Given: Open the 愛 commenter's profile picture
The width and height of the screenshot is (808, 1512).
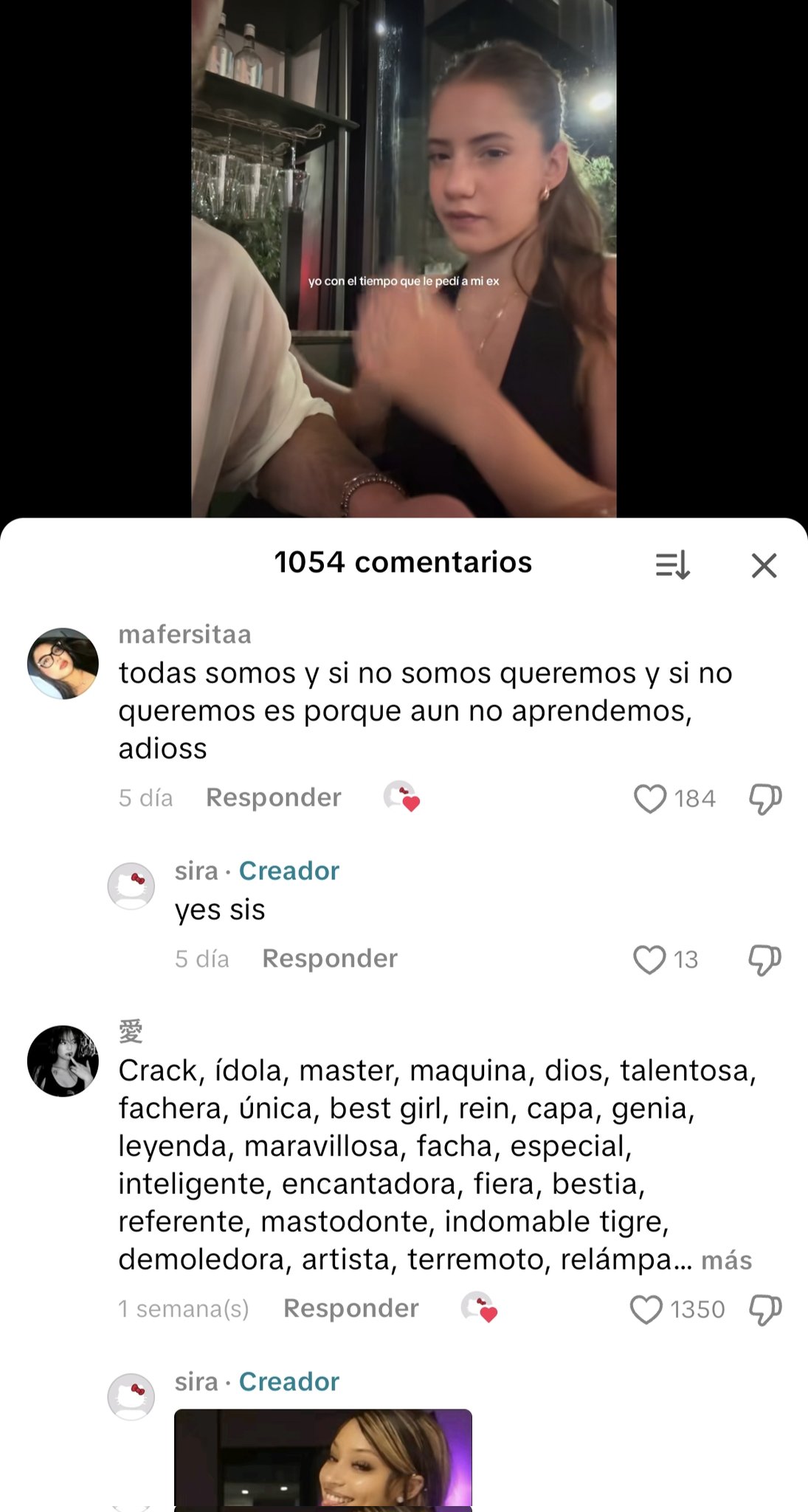Looking at the screenshot, I should tap(63, 1060).
